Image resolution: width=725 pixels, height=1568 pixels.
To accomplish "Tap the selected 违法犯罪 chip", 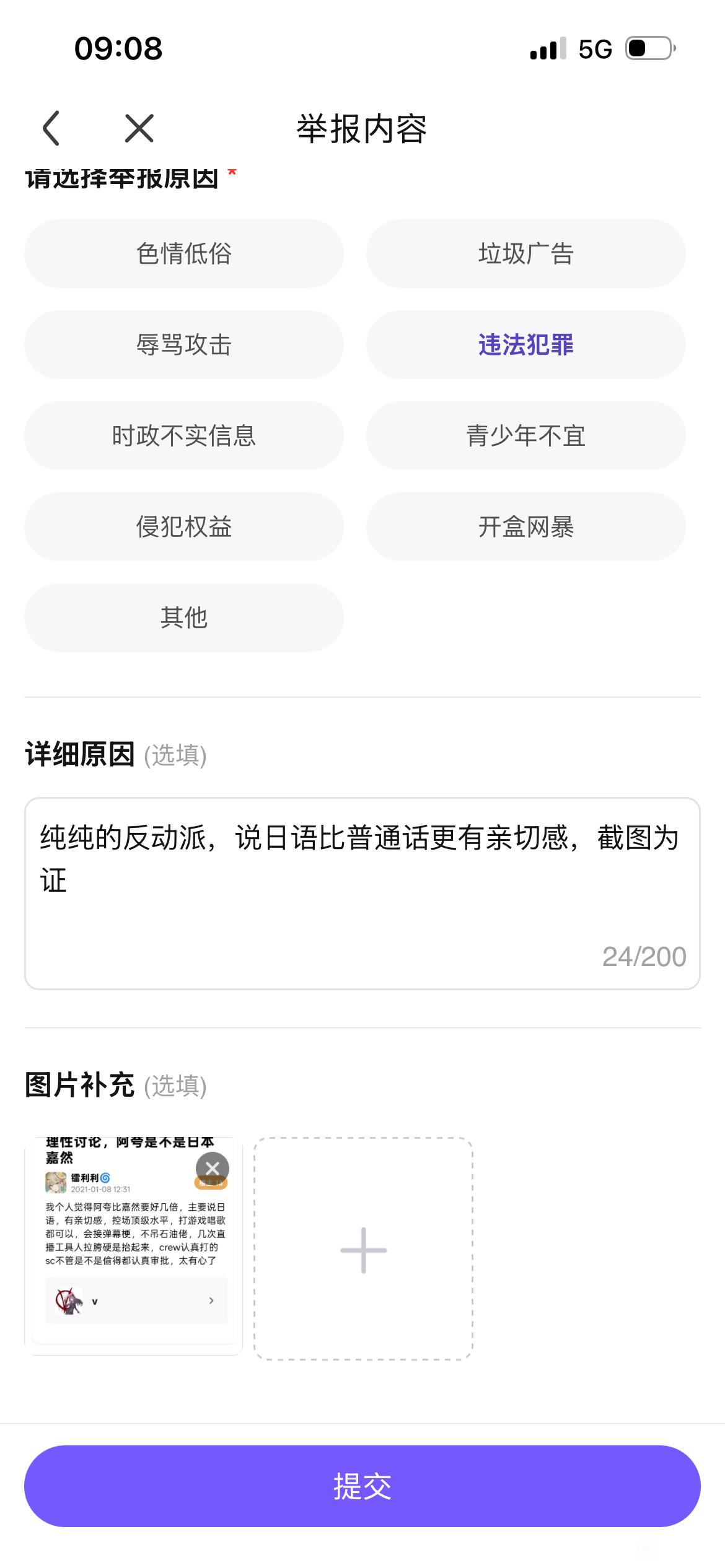I will click(x=525, y=344).
